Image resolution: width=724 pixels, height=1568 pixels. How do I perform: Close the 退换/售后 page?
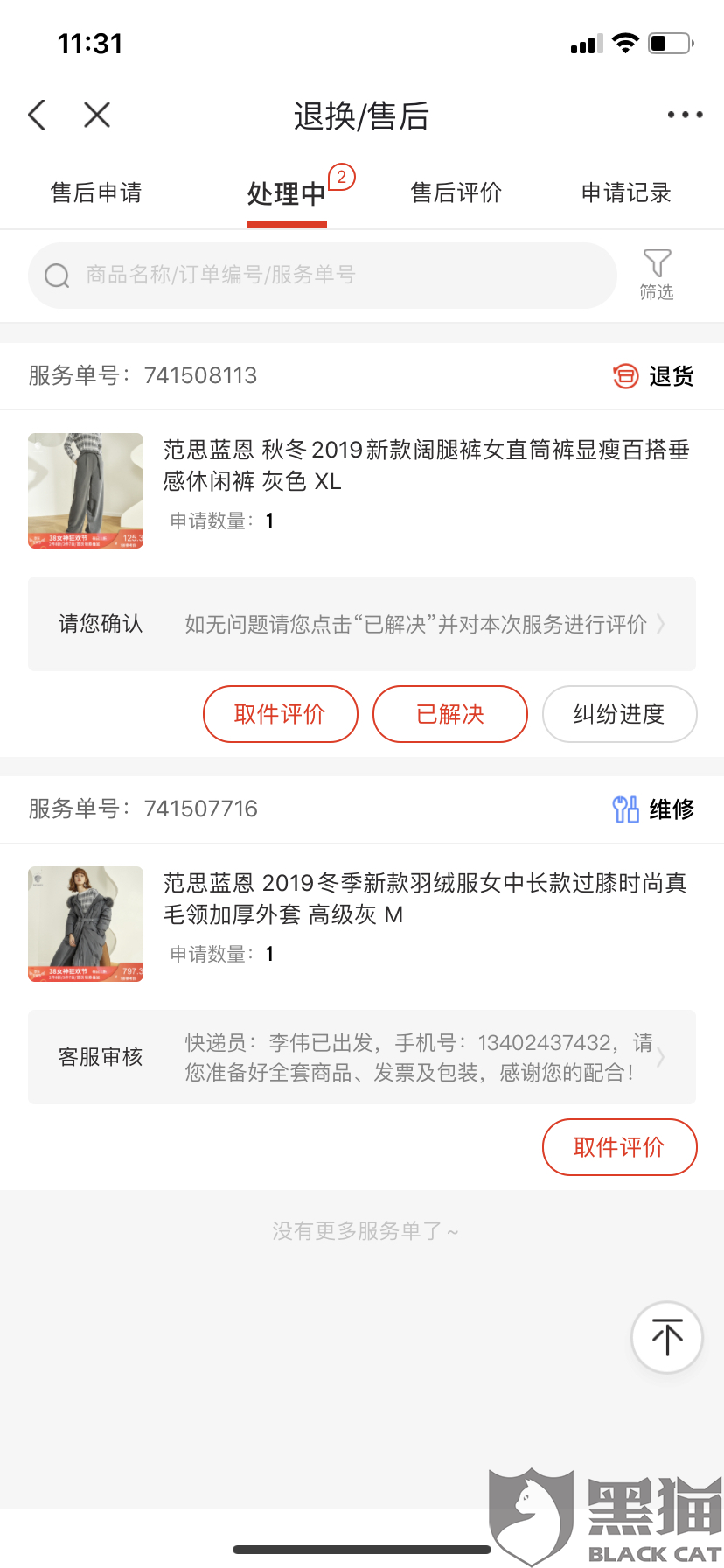(97, 115)
